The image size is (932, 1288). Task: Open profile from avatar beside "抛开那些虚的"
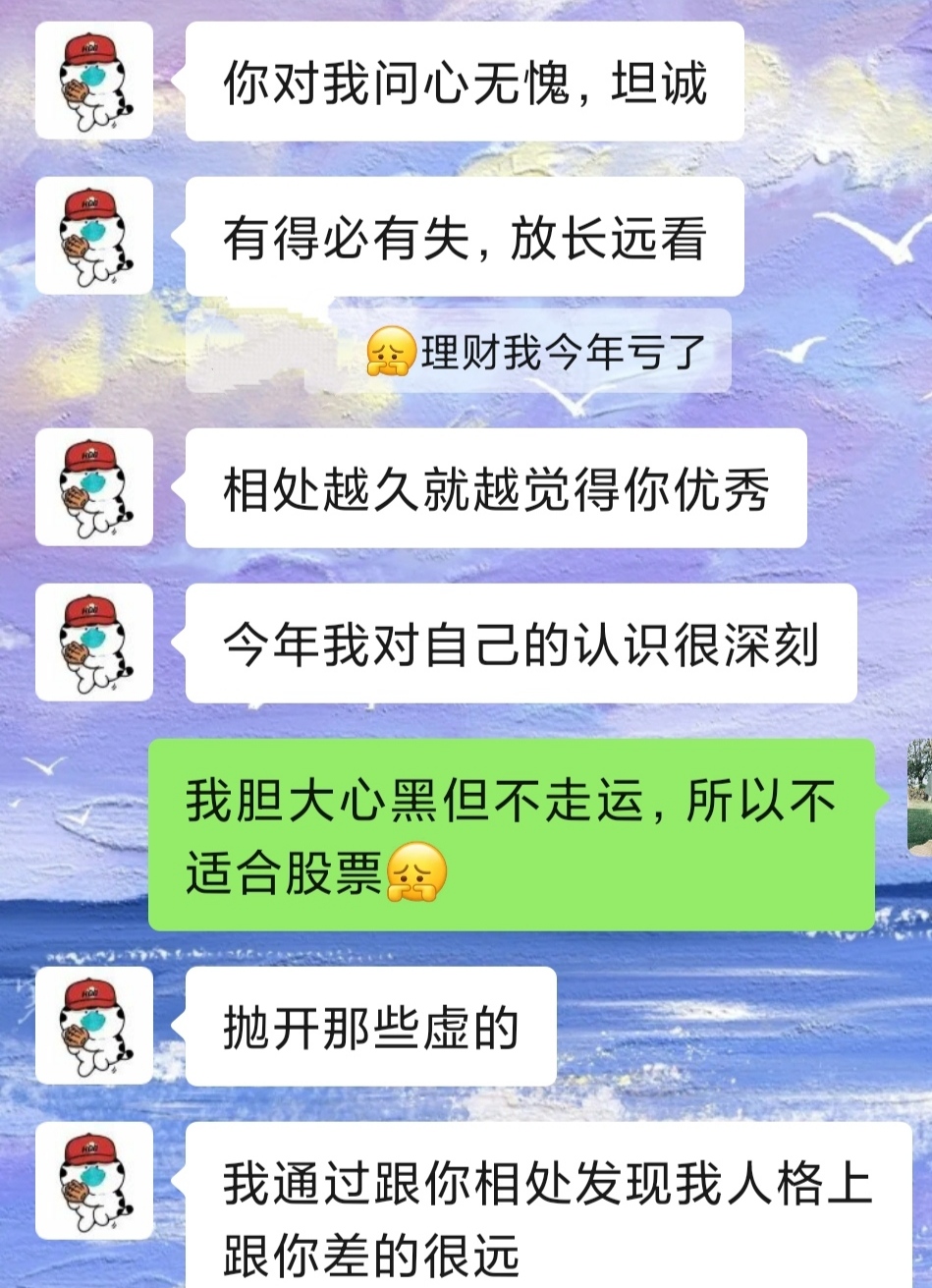point(94,1026)
